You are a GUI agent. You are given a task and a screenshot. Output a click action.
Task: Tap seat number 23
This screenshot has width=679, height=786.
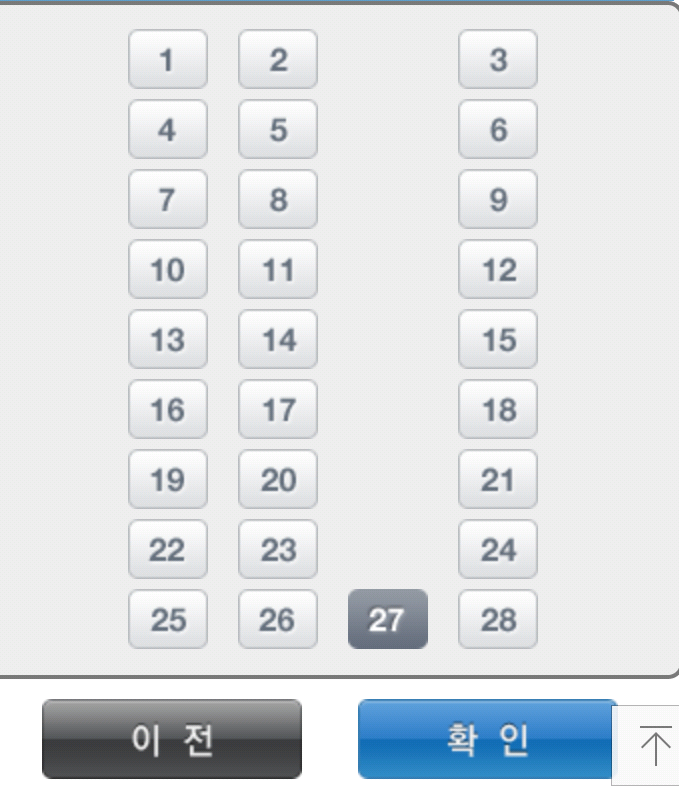277,550
